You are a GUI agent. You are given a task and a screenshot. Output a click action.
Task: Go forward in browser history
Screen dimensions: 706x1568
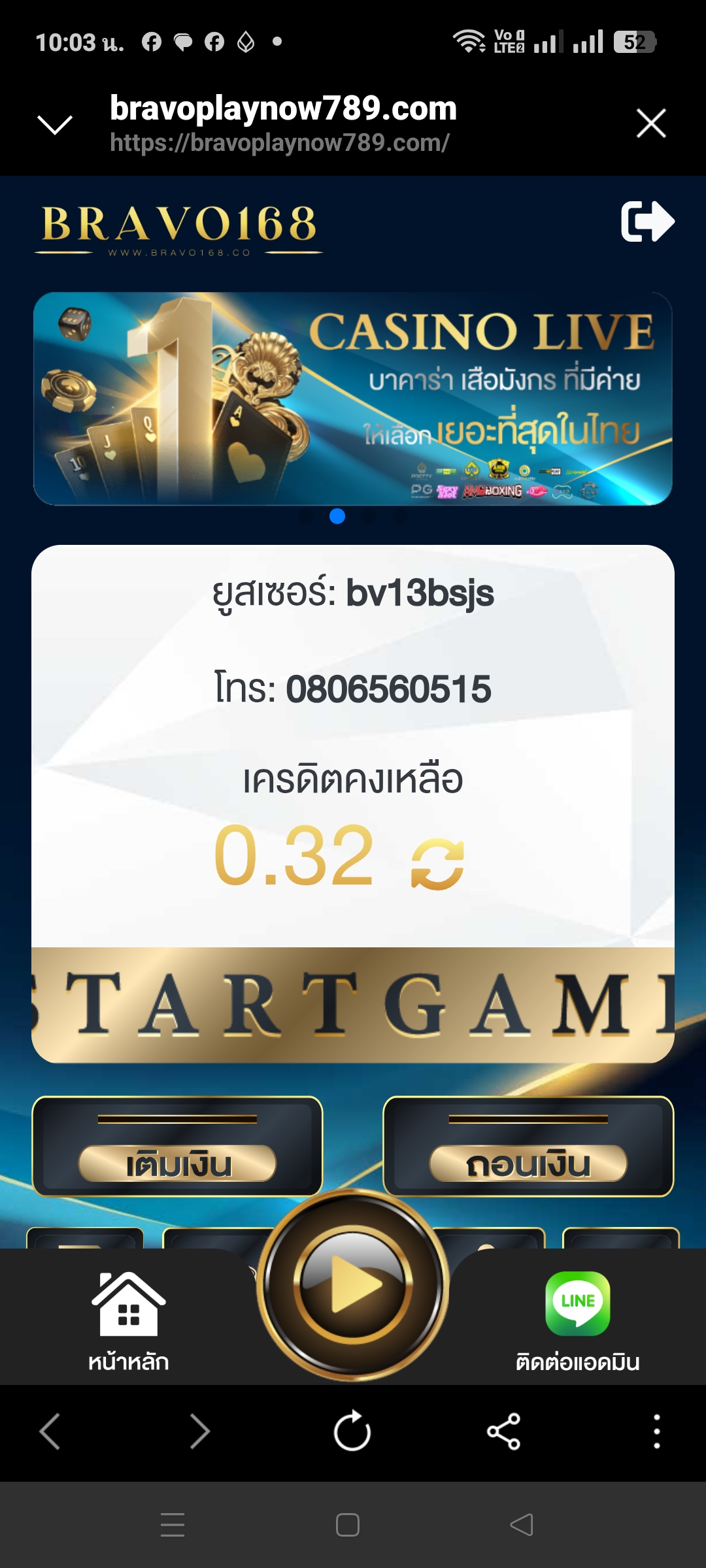pyautogui.click(x=199, y=1431)
